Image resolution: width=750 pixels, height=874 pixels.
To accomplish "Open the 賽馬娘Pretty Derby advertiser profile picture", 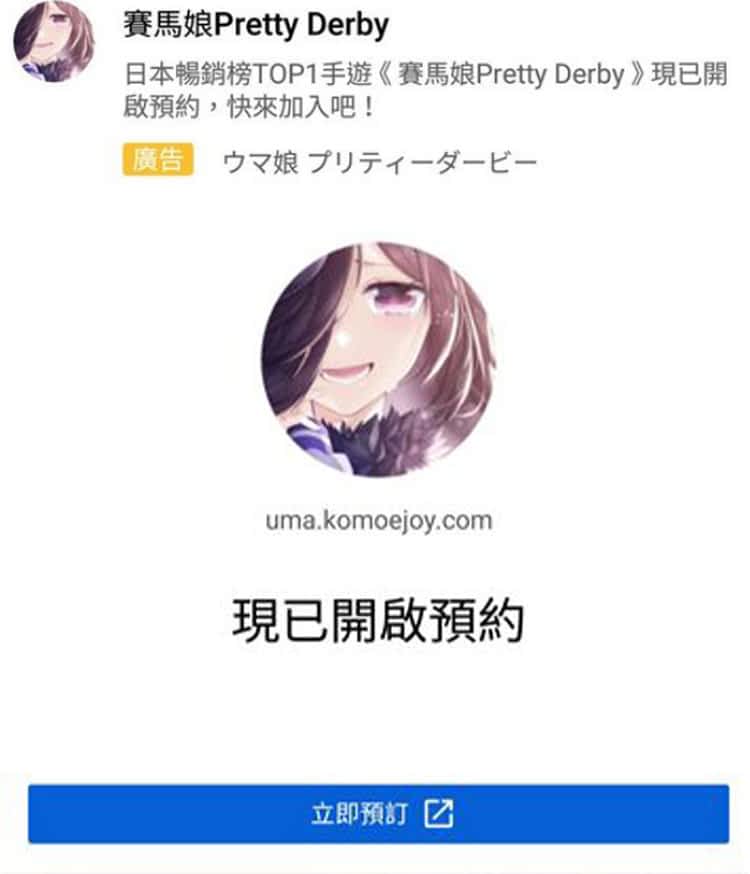I will 54,40.
